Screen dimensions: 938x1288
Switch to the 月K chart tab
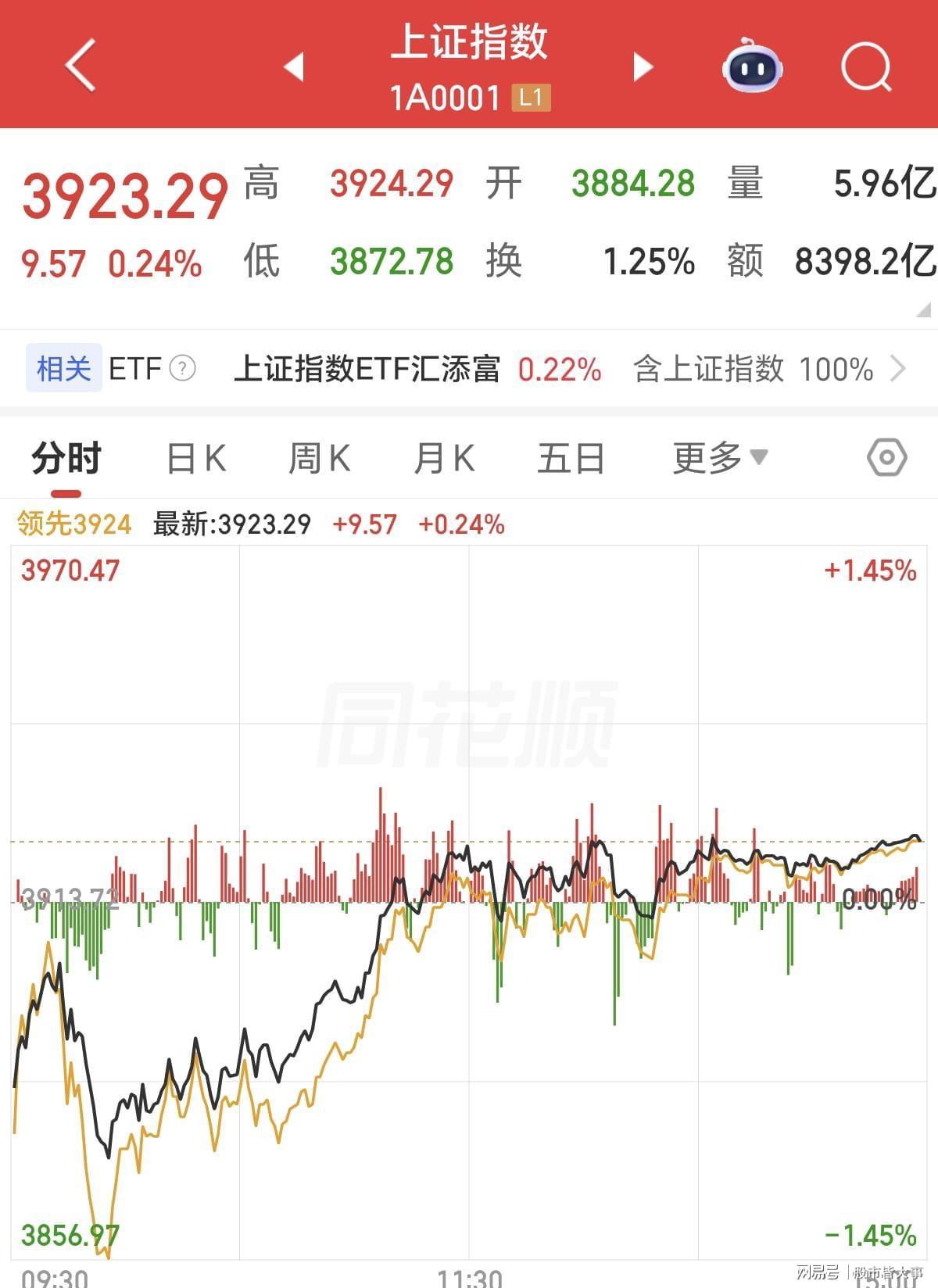point(444,458)
